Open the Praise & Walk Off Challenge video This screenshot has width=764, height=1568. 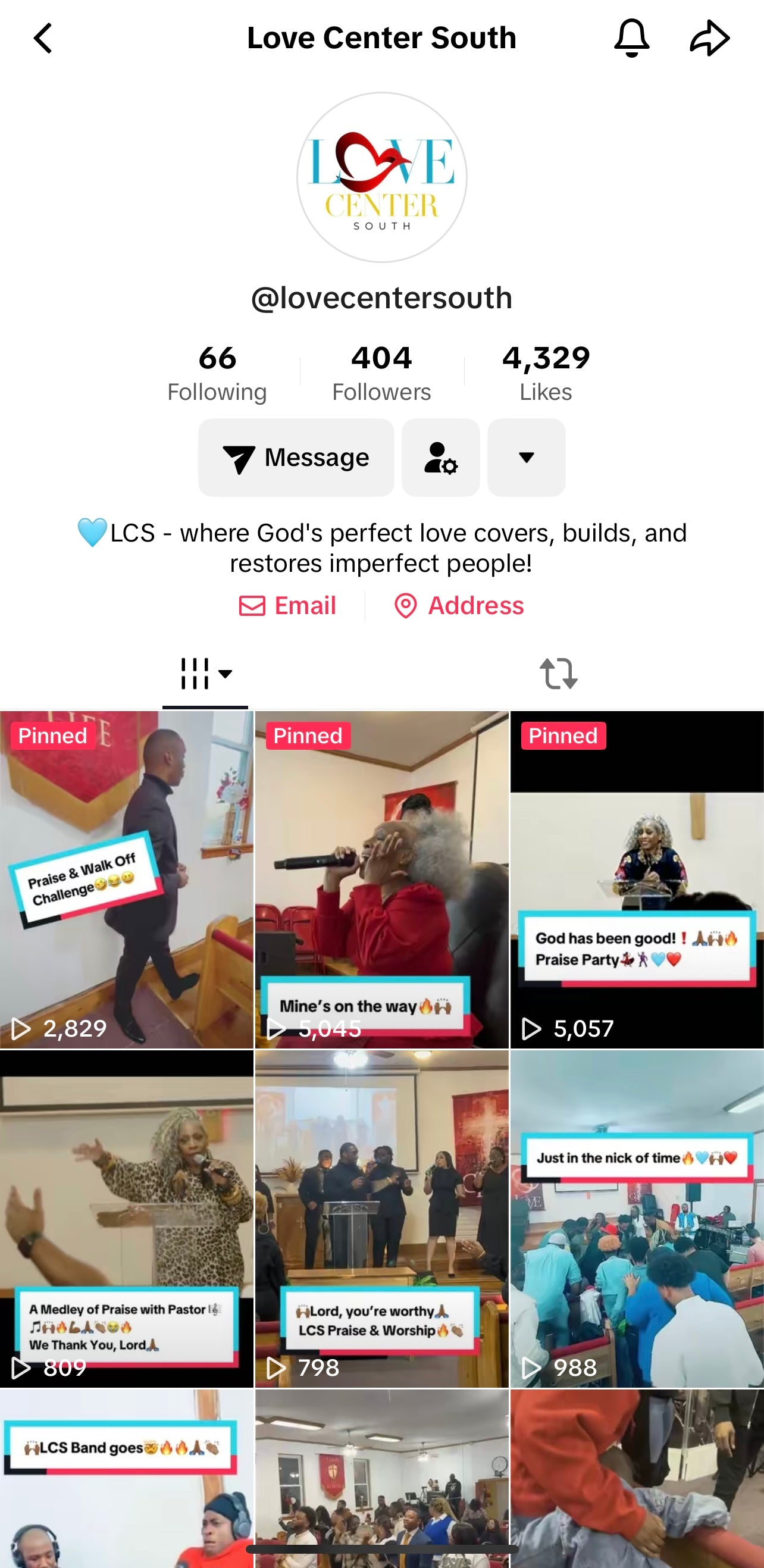[127, 880]
